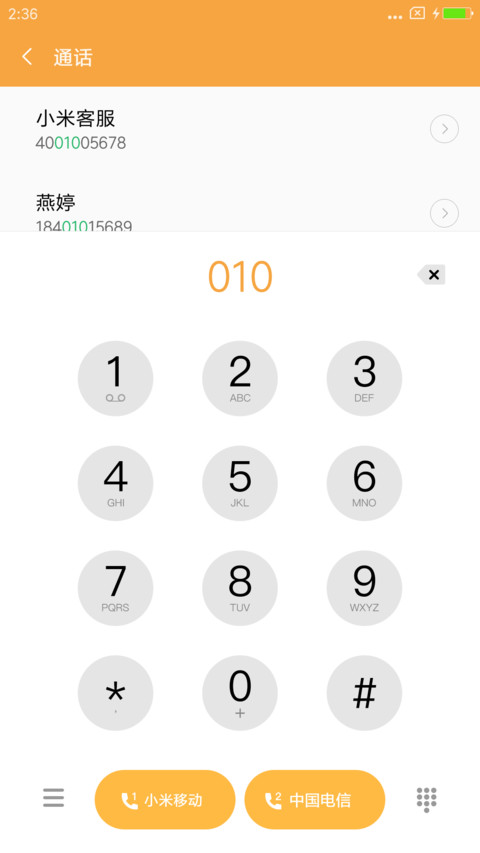Tap the star key
The image size is (480, 853).
click(x=115, y=693)
